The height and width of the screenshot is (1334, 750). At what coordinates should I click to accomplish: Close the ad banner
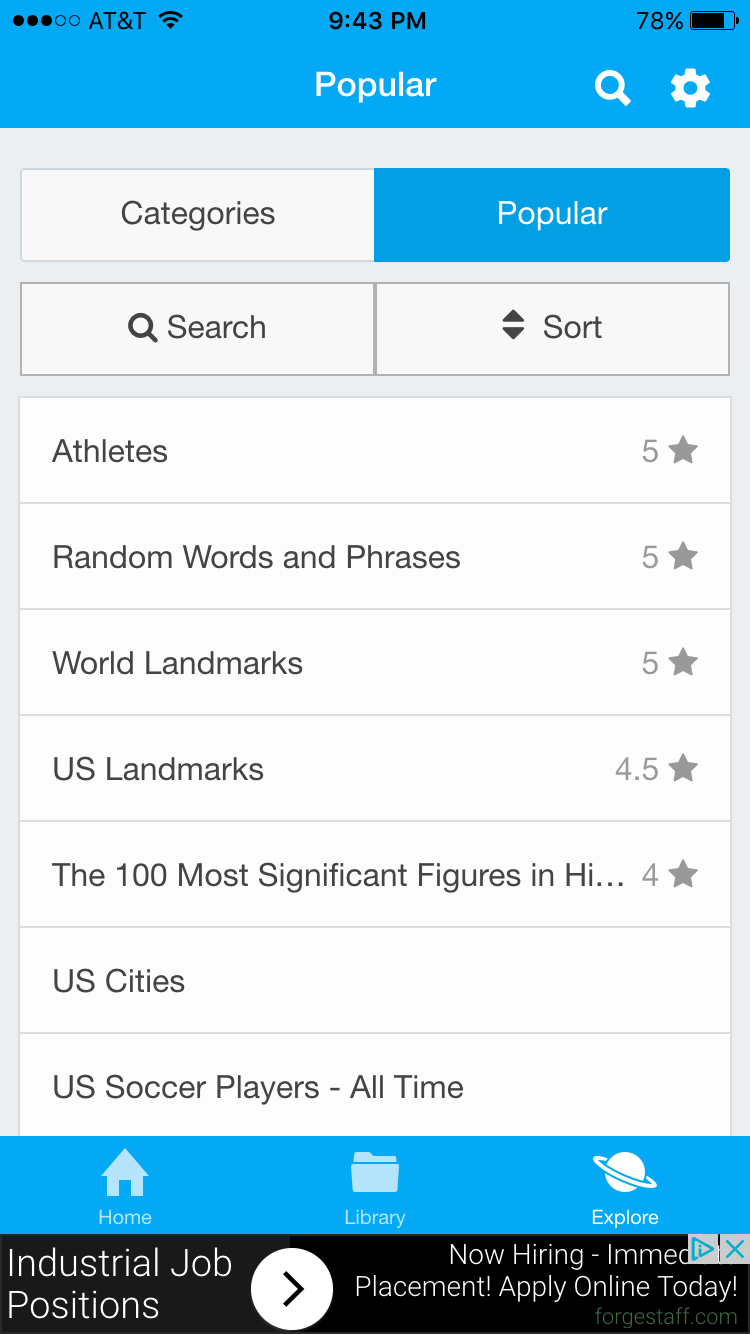pyautogui.click(x=734, y=1248)
